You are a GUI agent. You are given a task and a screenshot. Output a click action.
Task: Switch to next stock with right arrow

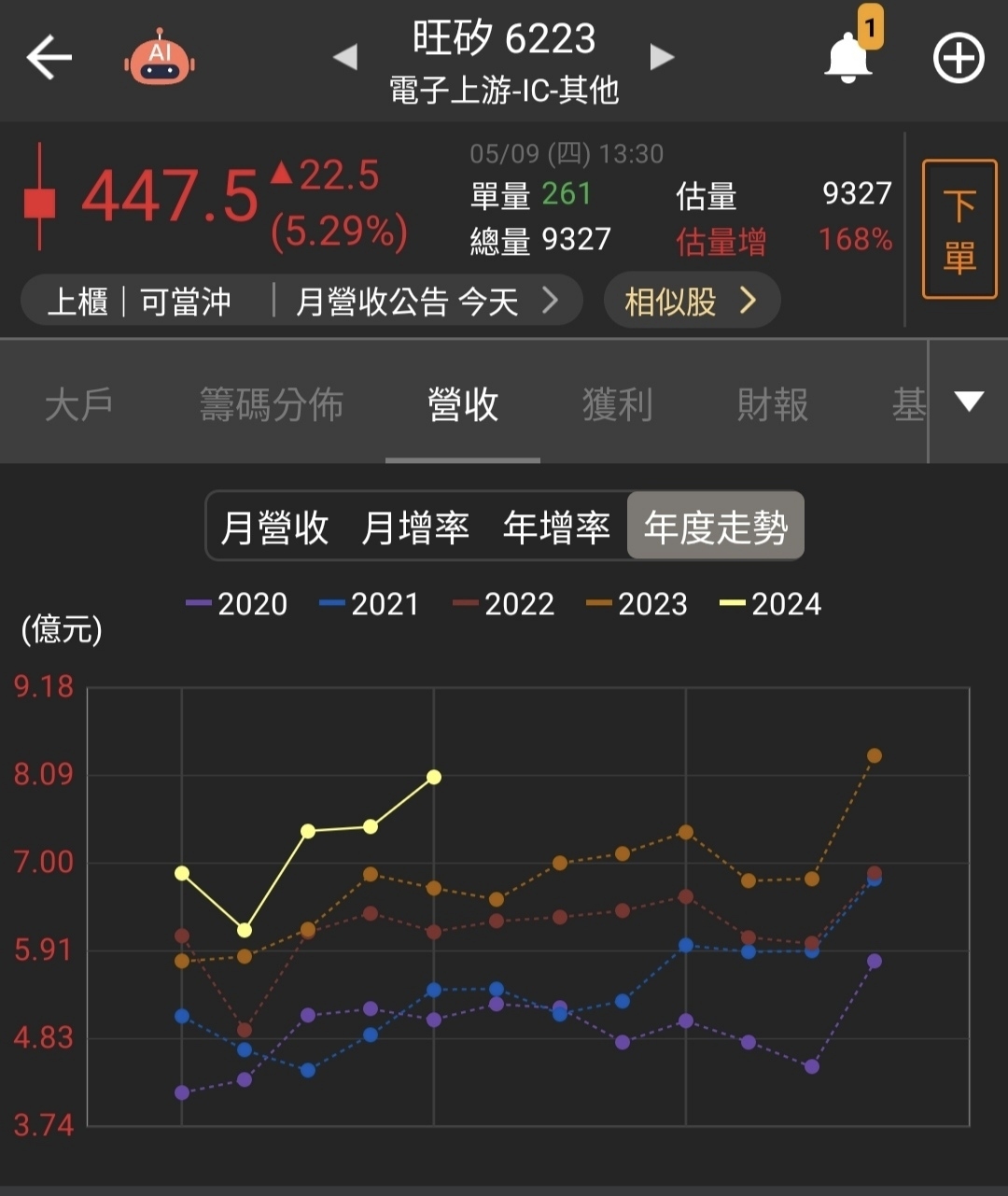click(x=662, y=56)
